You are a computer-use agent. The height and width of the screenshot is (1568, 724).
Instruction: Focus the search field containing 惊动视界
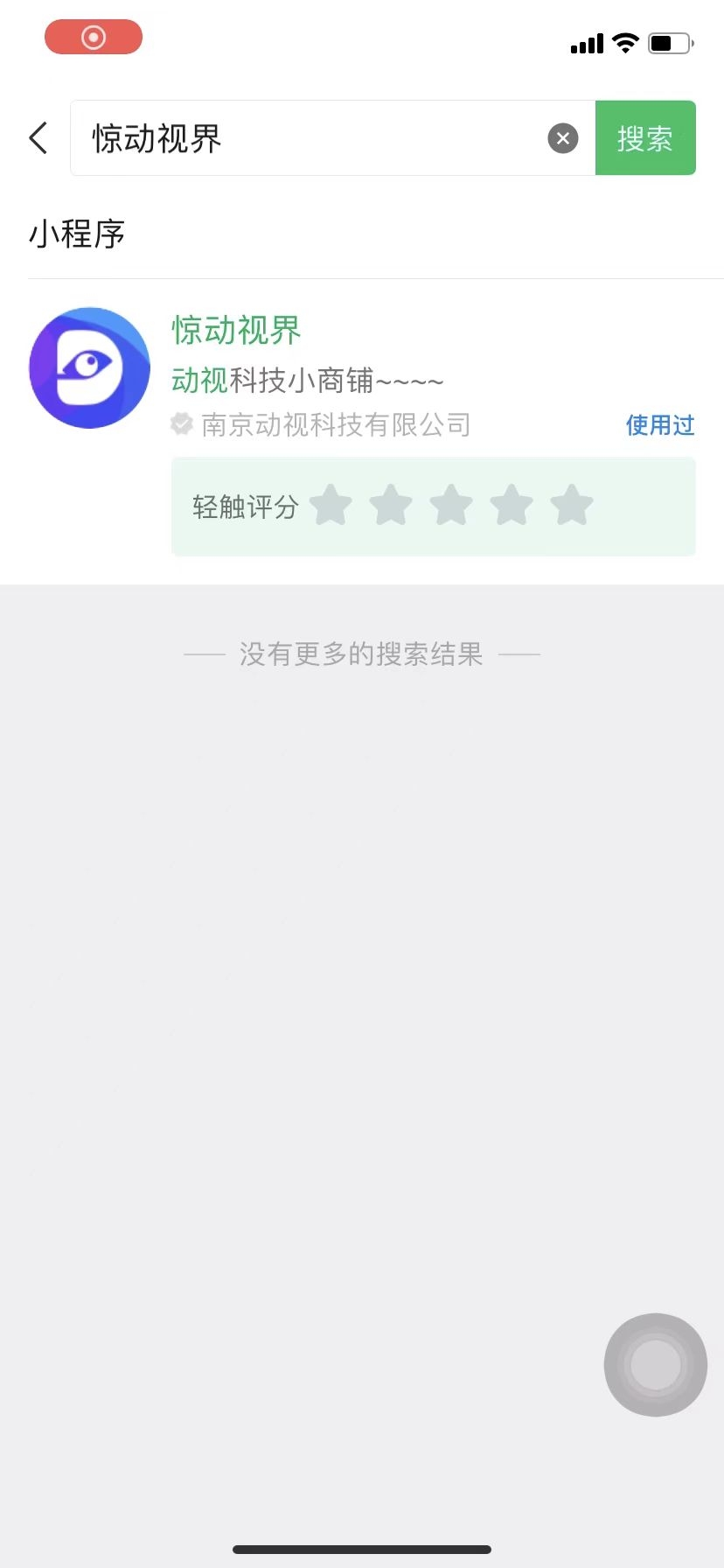(306, 138)
